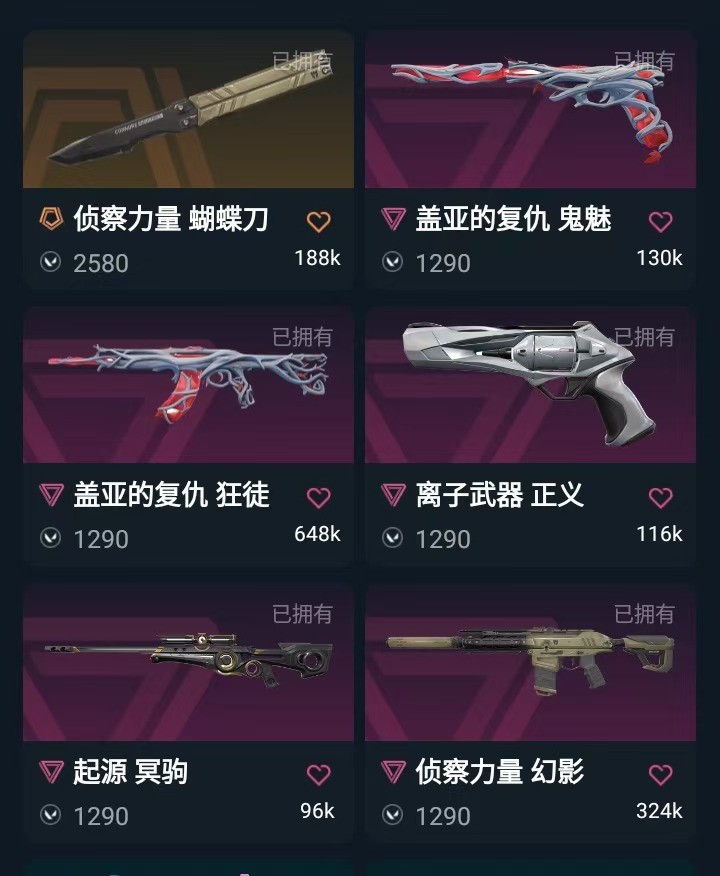Add 侦察力量 幻影 to favorites
Screen dimensions: 720x876
coord(660,774)
